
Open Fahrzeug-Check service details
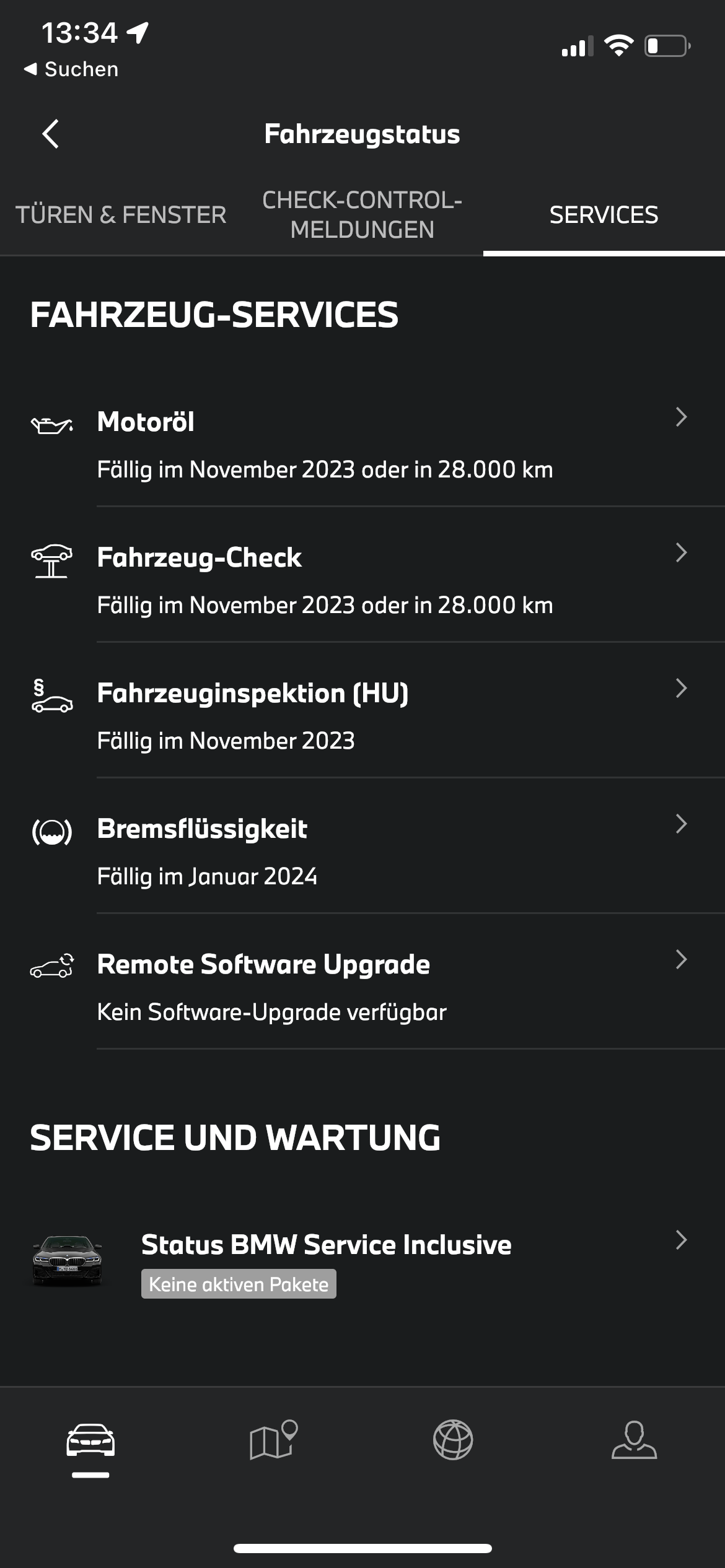tap(362, 580)
